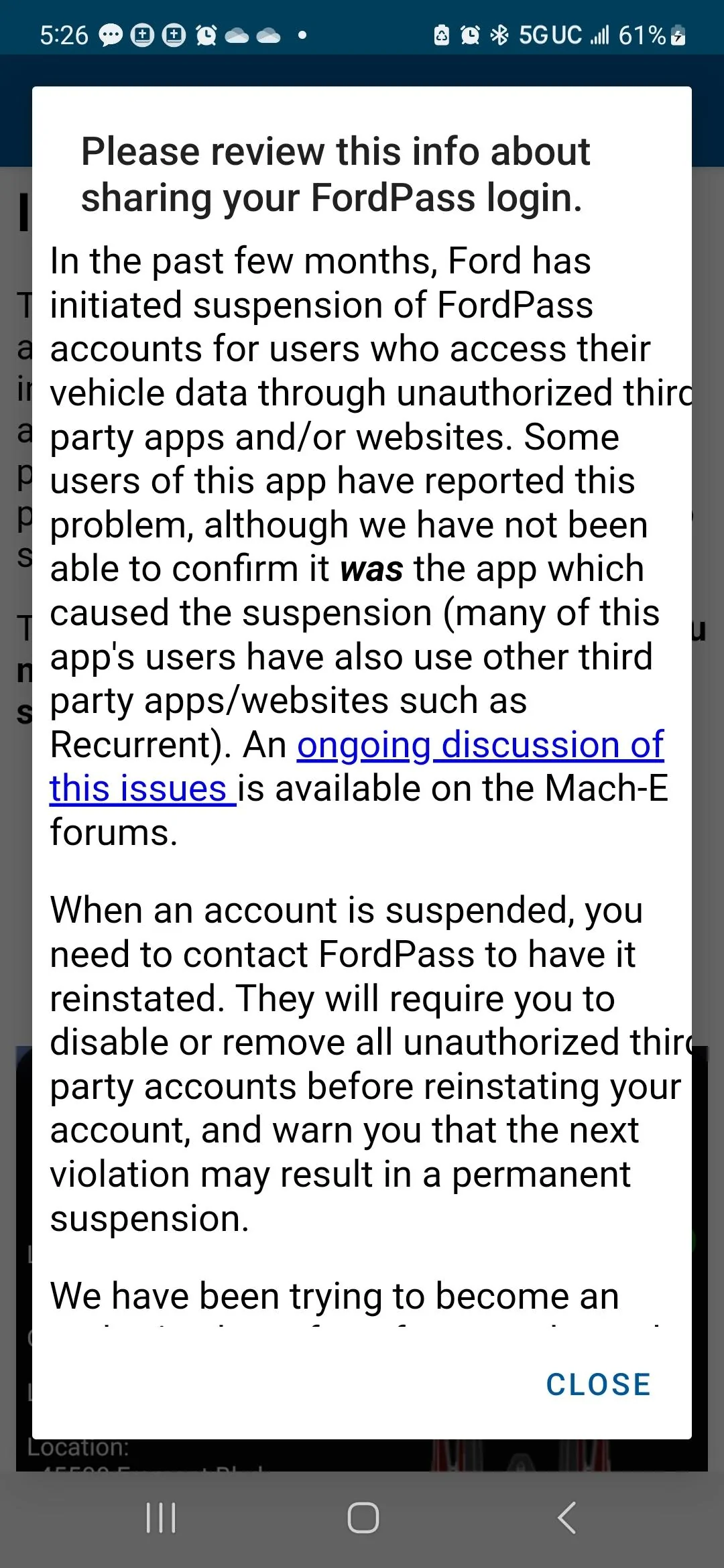Dismiss the dialog with the CLOSE button
Screen dimensions: 724x1568
(x=598, y=1384)
